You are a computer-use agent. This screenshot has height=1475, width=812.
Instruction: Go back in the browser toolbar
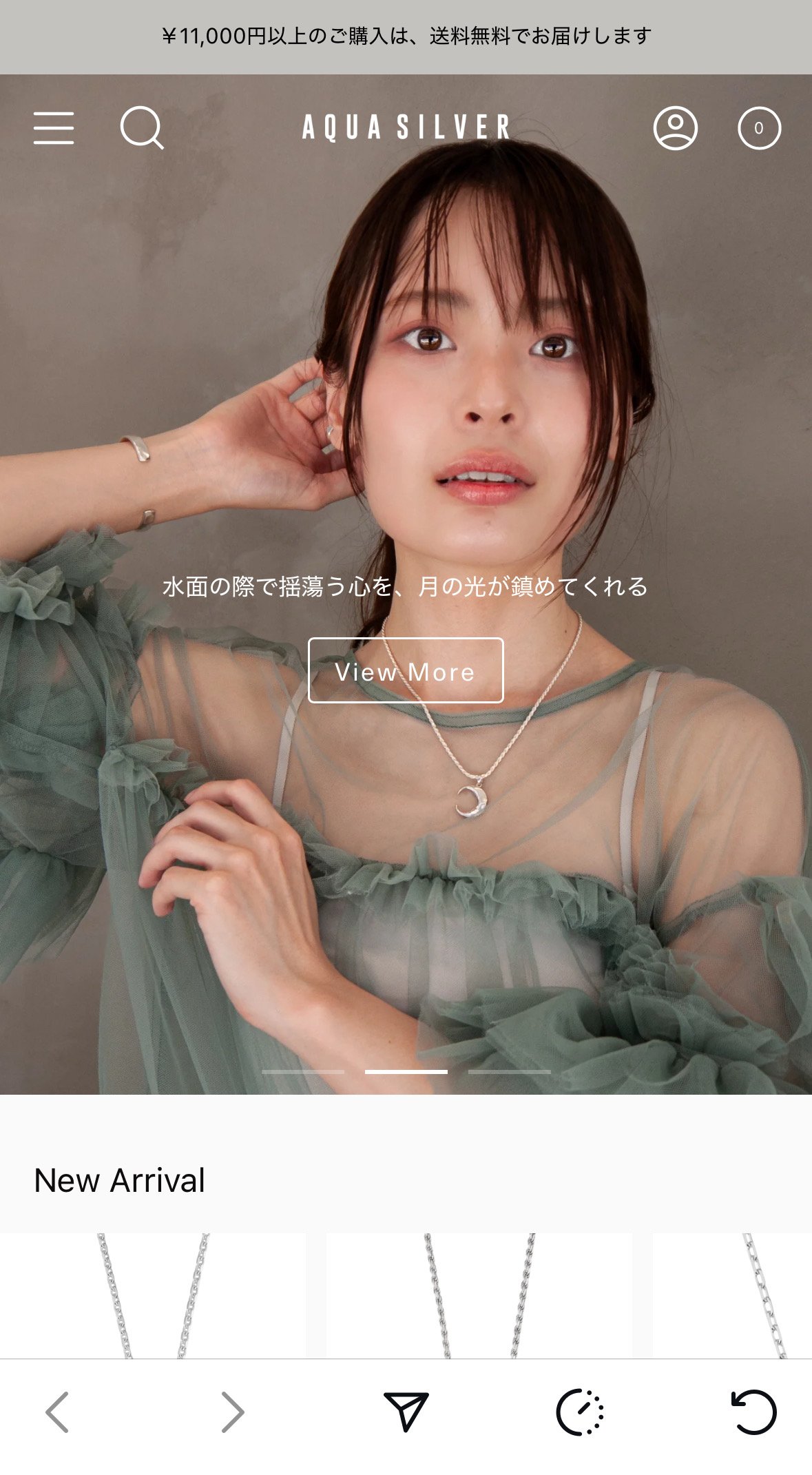pos(57,1412)
